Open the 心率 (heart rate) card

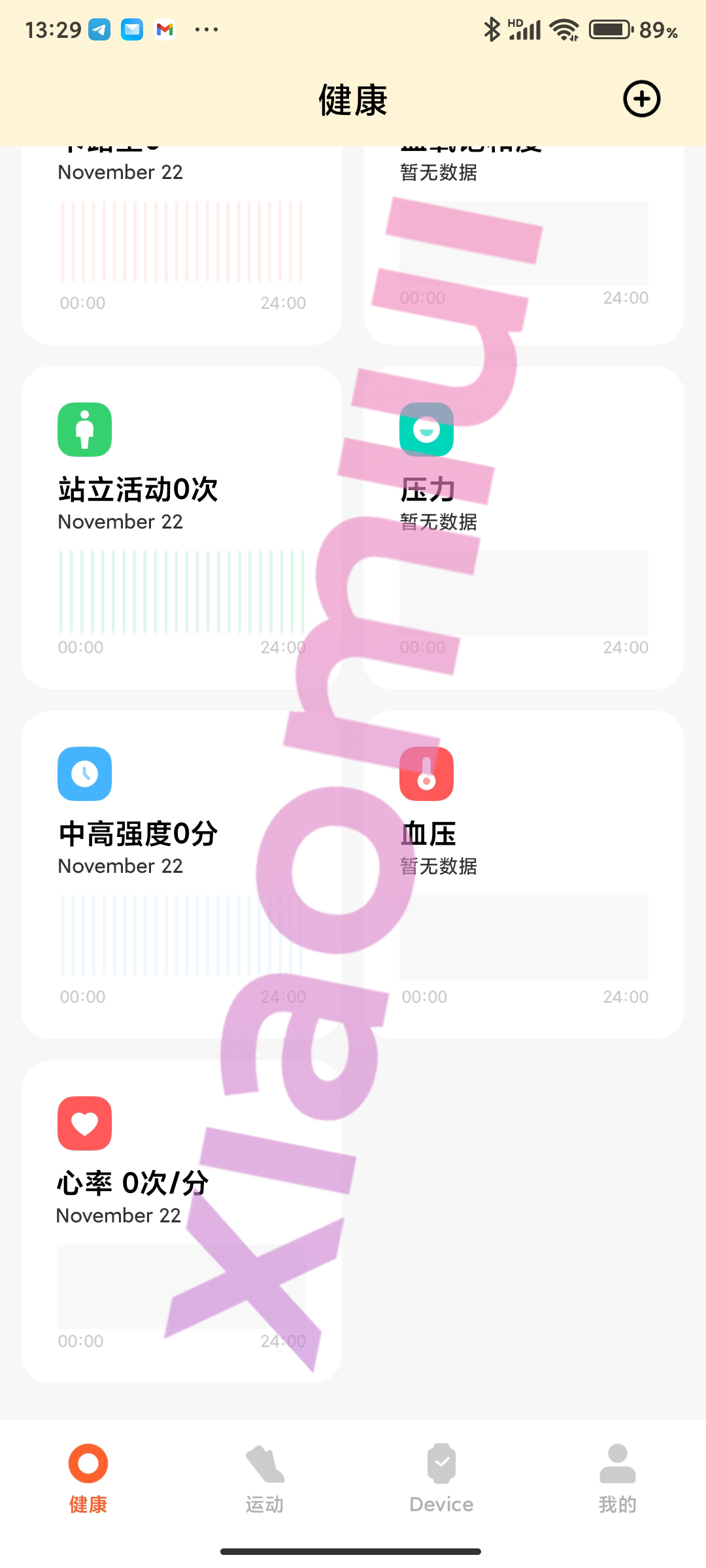[x=182, y=1220]
